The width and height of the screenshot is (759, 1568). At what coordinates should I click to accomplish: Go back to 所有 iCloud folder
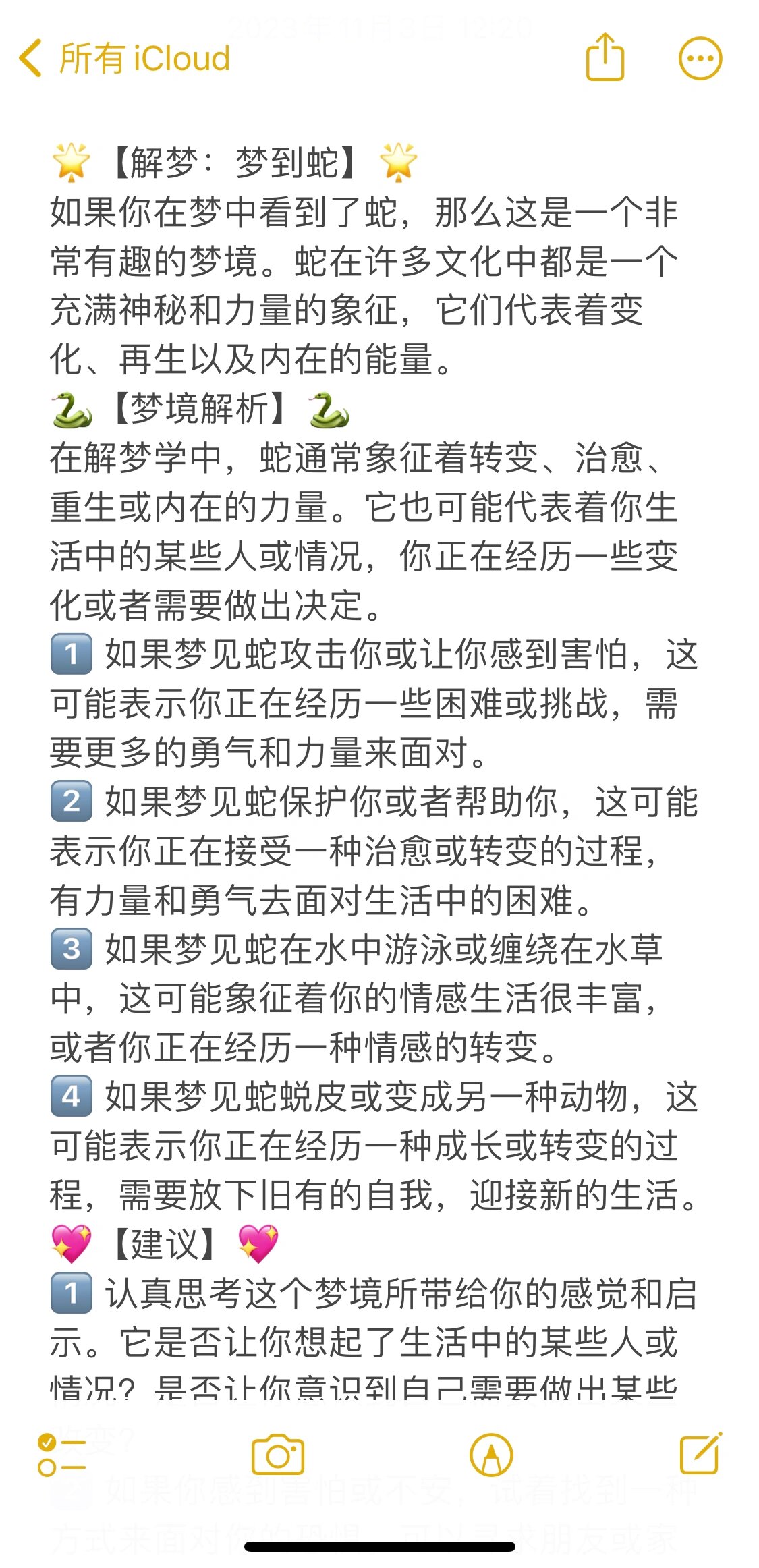click(x=125, y=58)
